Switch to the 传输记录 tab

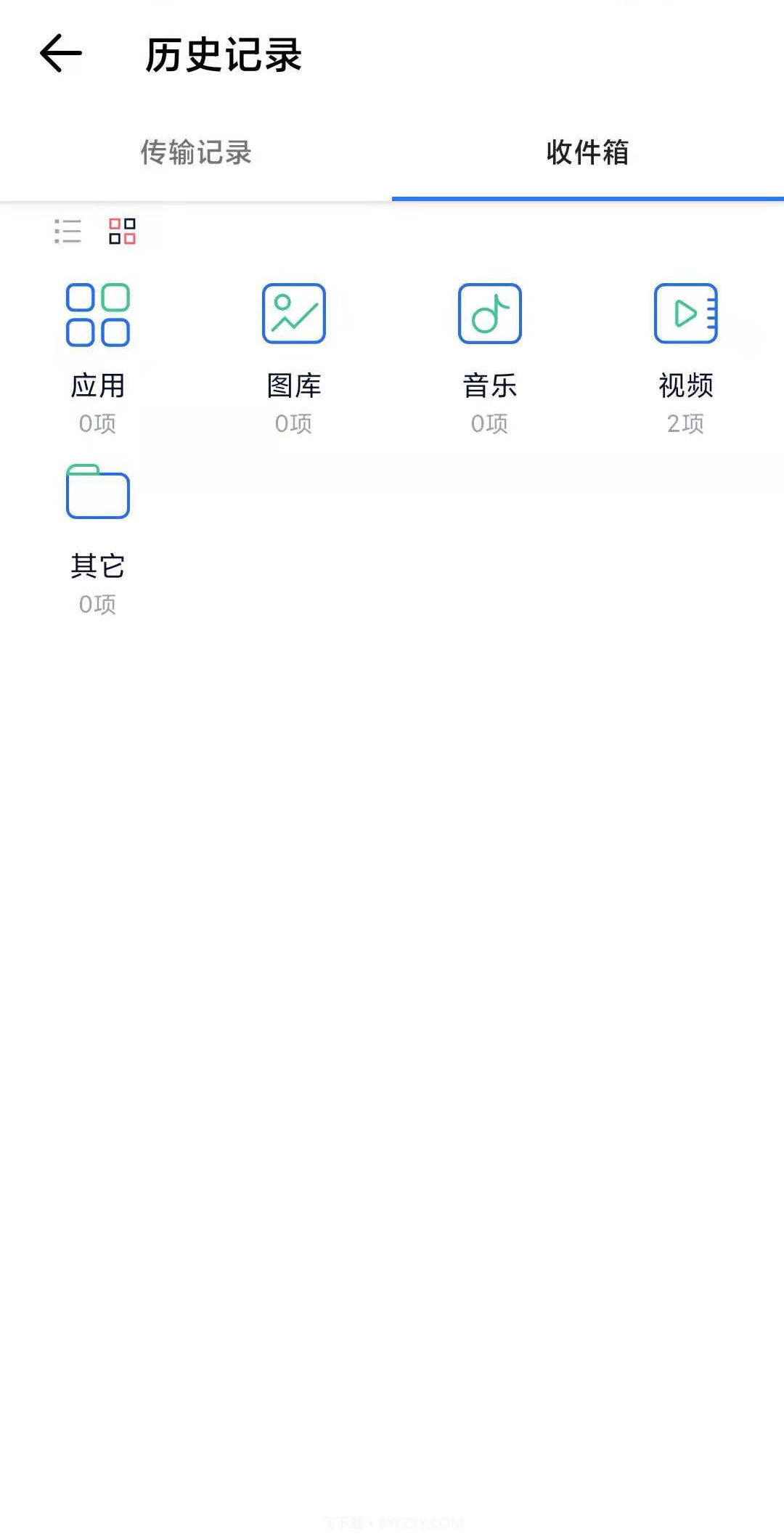(196, 153)
